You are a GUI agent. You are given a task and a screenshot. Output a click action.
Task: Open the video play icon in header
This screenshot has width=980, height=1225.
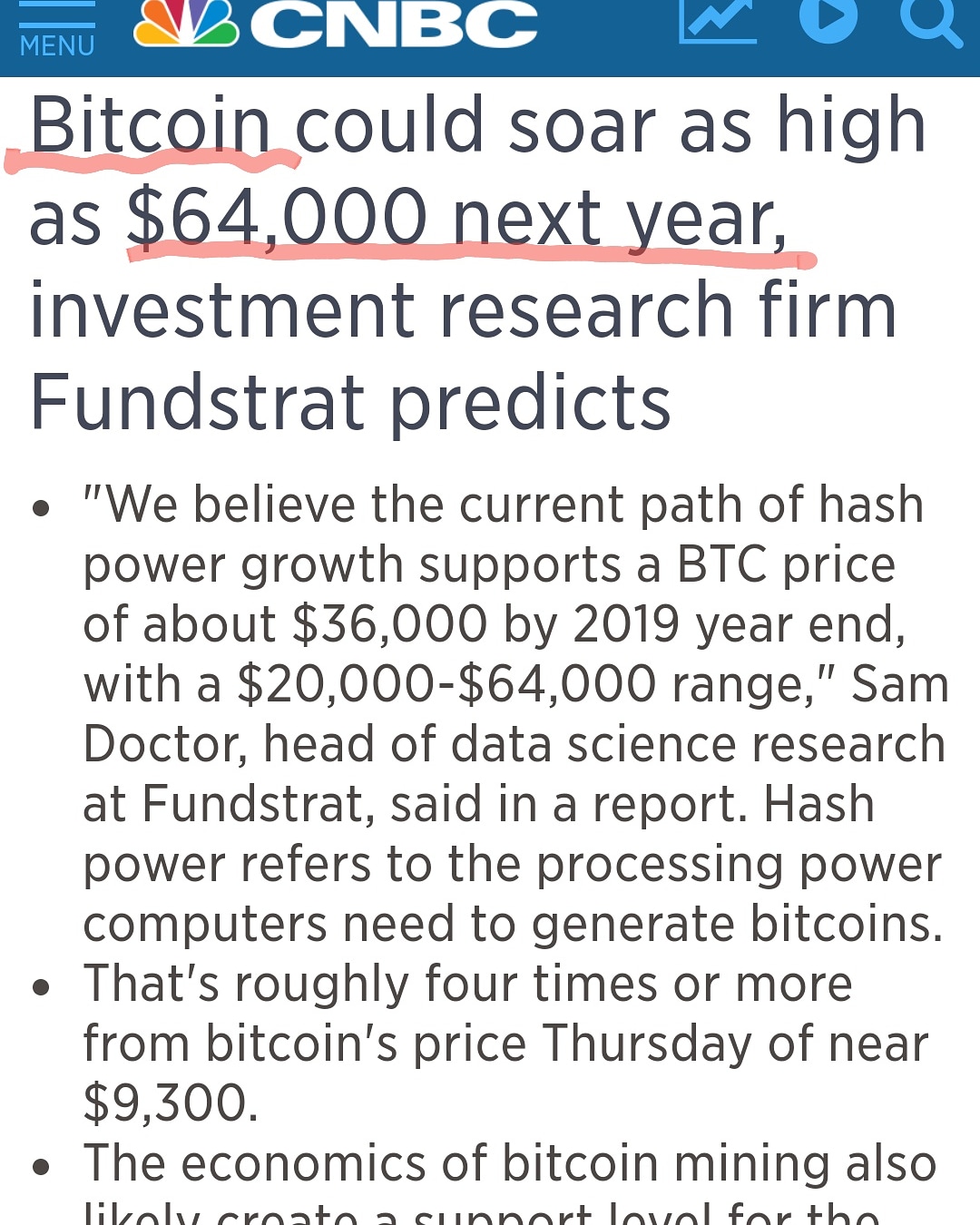pyautogui.click(x=828, y=18)
